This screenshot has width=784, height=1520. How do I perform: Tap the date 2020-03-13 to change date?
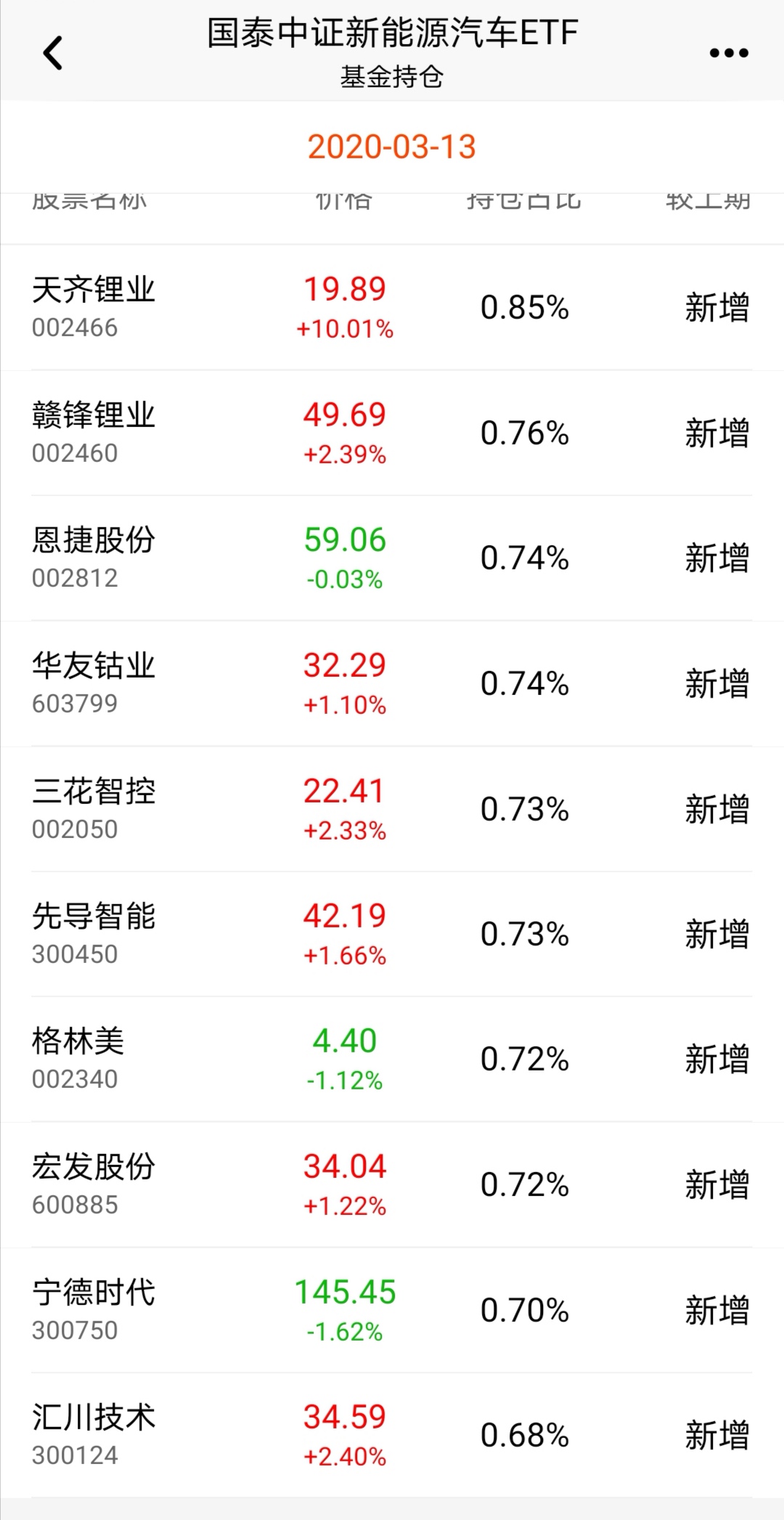pyautogui.click(x=392, y=147)
